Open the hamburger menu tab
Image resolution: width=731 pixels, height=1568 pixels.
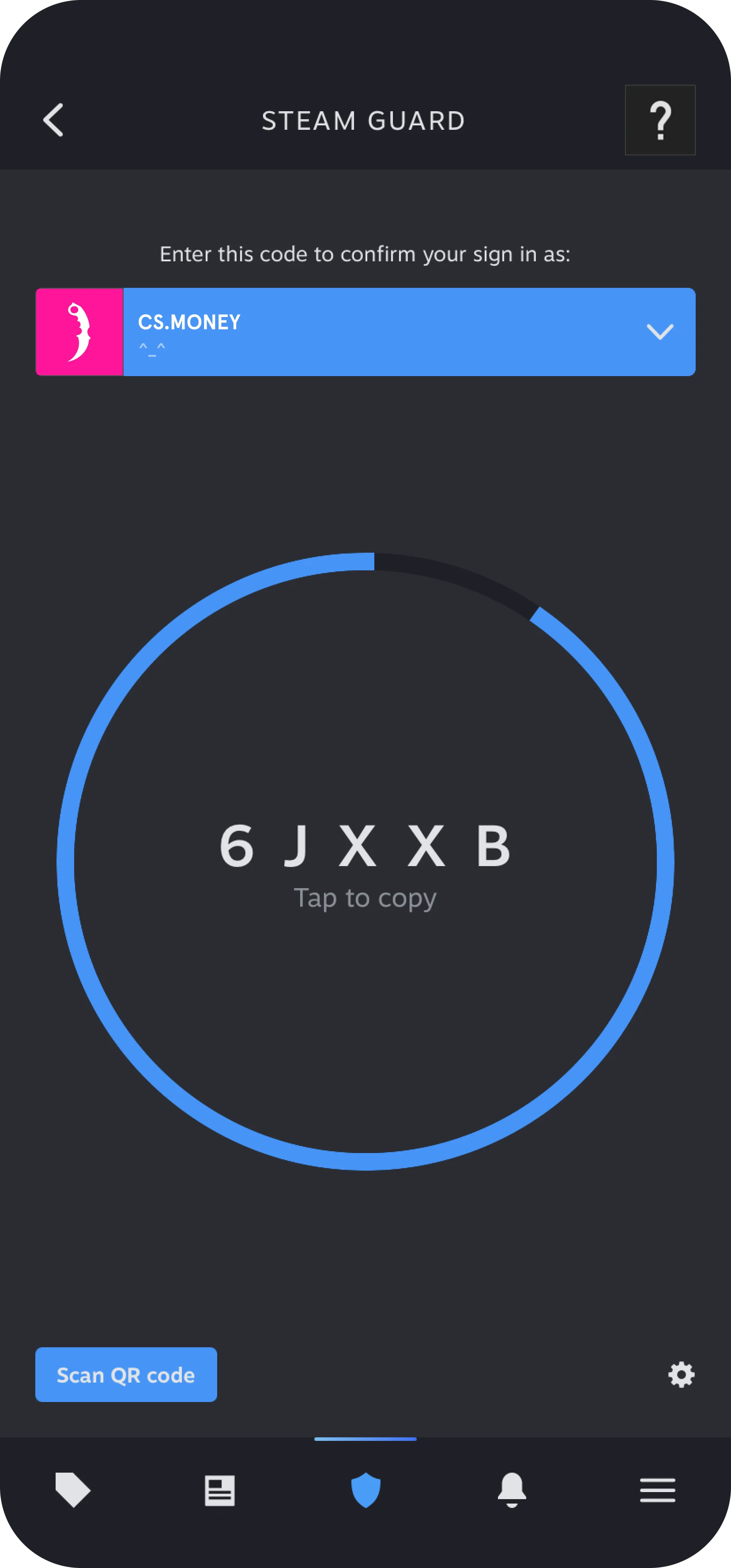(x=657, y=1490)
